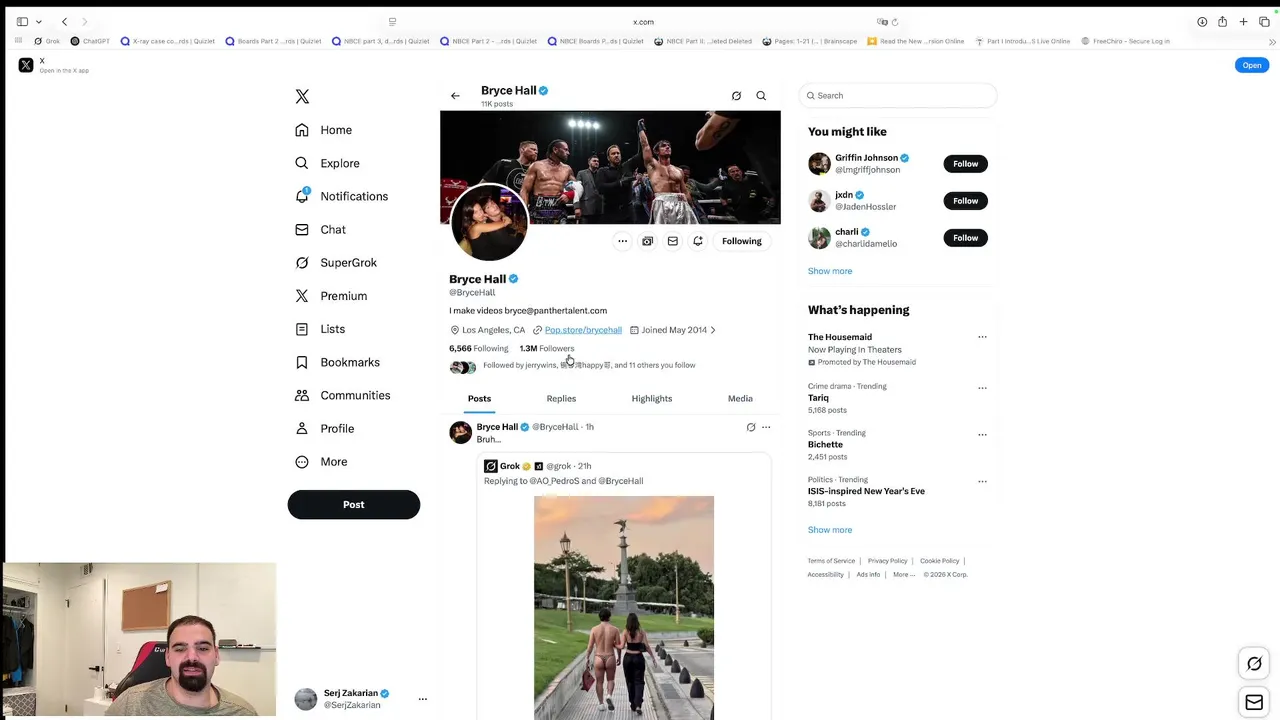
Task: Switch to the Media tab
Action: [740, 398]
